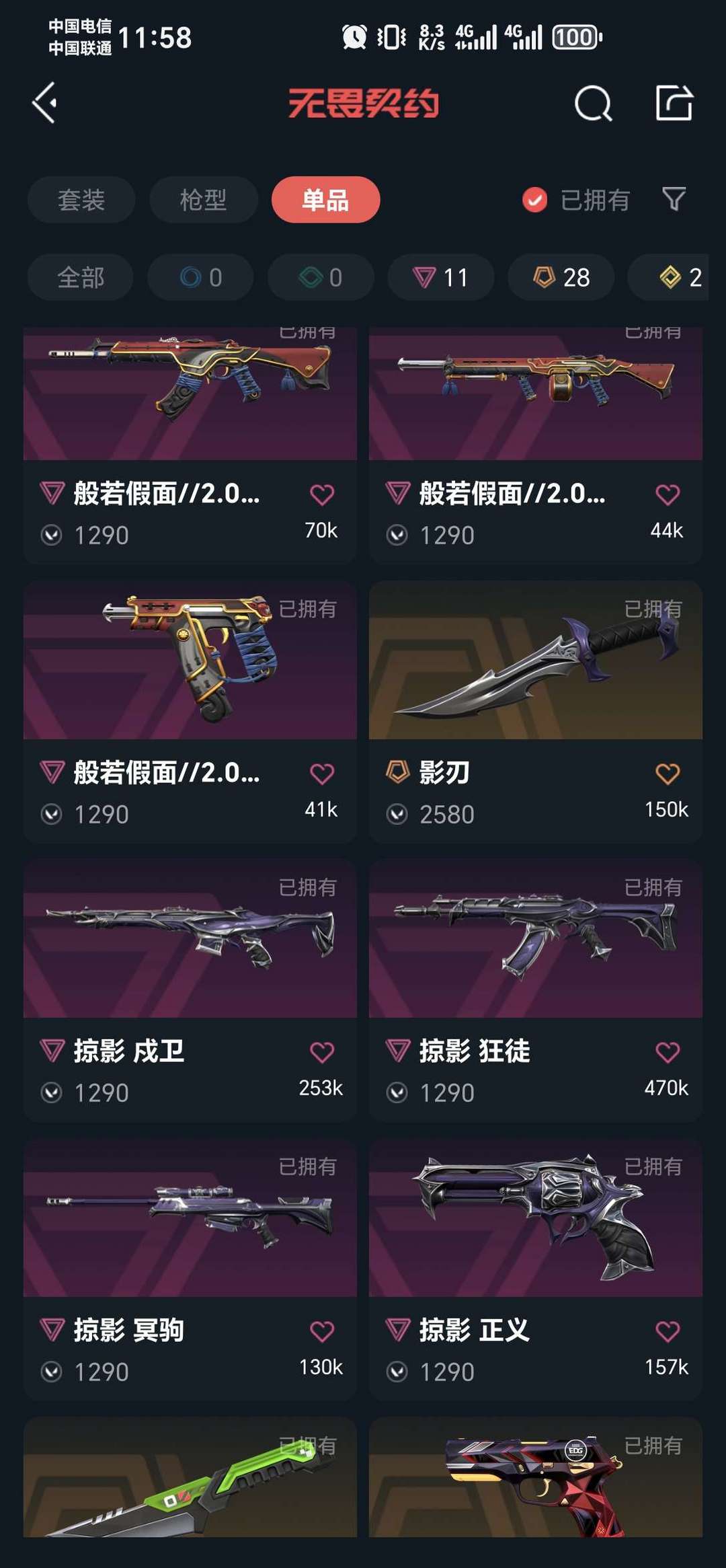This screenshot has width=726, height=1568.
Task: Filter by the orange tier chip showing 28
Action: pyautogui.click(x=561, y=277)
